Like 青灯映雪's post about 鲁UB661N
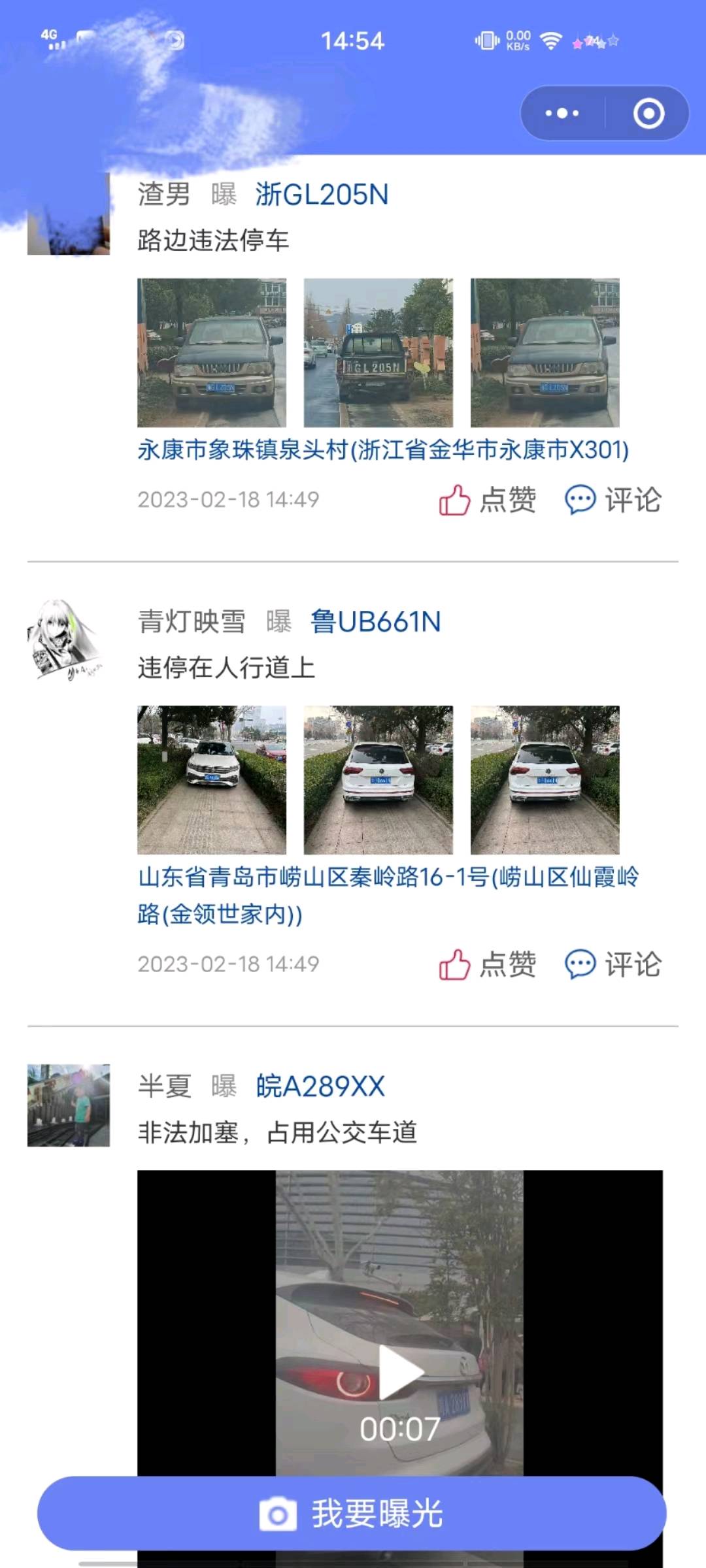Screen dimensions: 706x1568 tap(488, 965)
